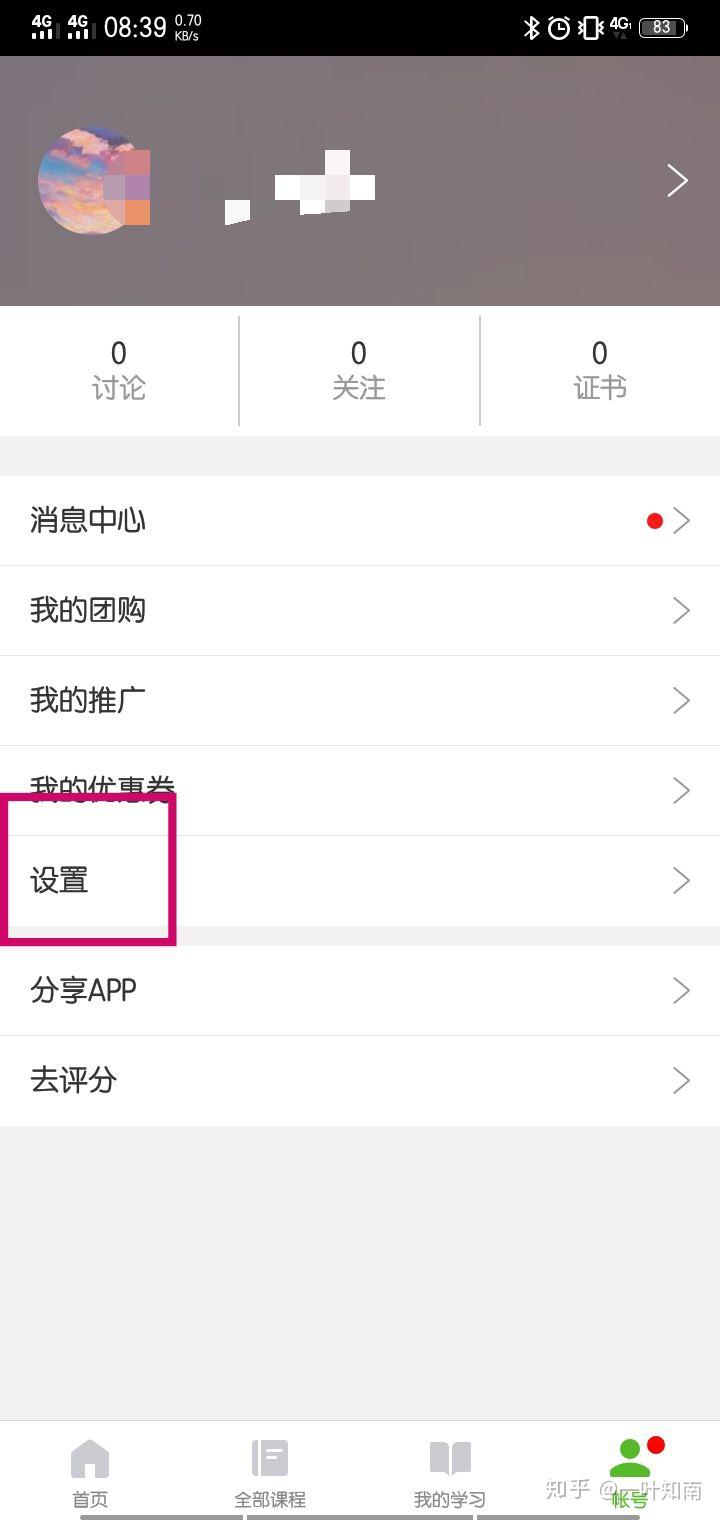Open the 证书 certificates section

click(600, 371)
